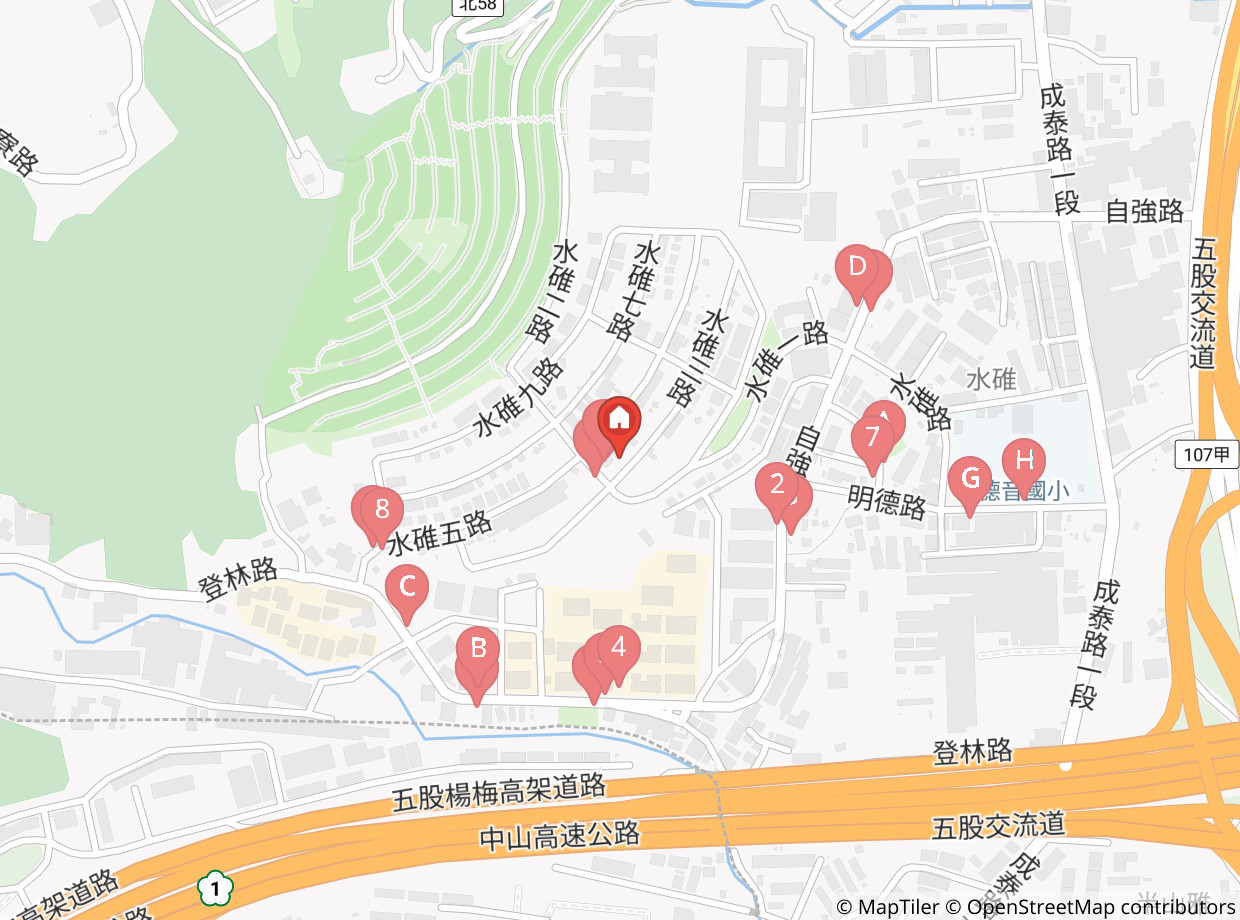Screen dimensions: 1240x920
Task: Open map pin labeled C
Action: pyautogui.click(x=407, y=587)
